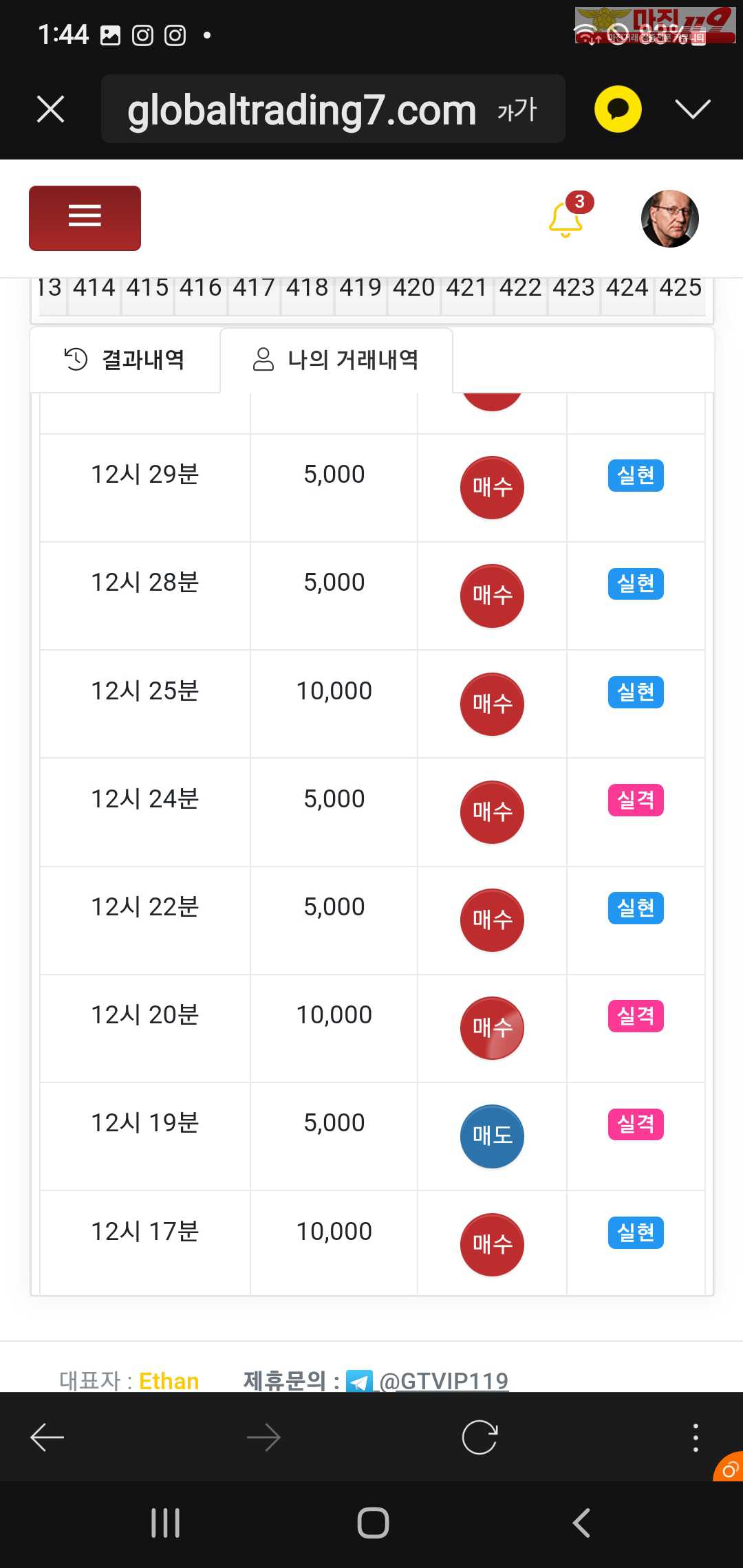Screen dimensions: 743x1568
Task: Reload the current page
Action: (480, 1437)
